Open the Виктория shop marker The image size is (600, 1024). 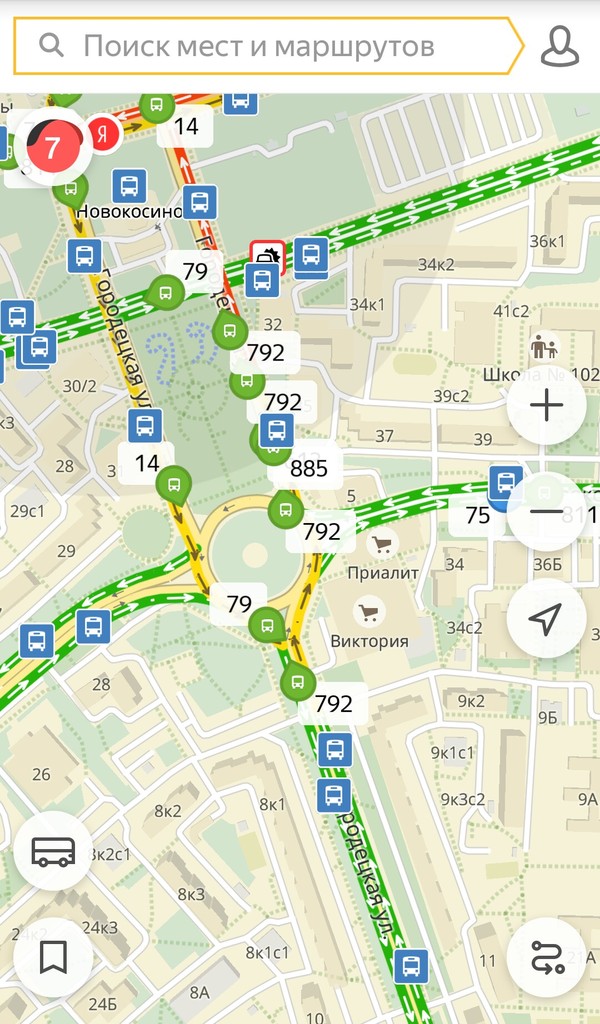370,611
